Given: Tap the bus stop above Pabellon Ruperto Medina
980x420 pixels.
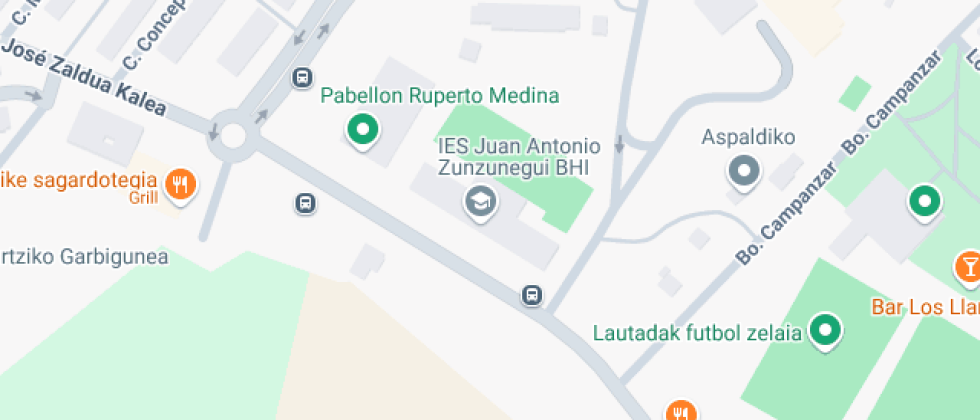Looking at the screenshot, I should tap(301, 77).
